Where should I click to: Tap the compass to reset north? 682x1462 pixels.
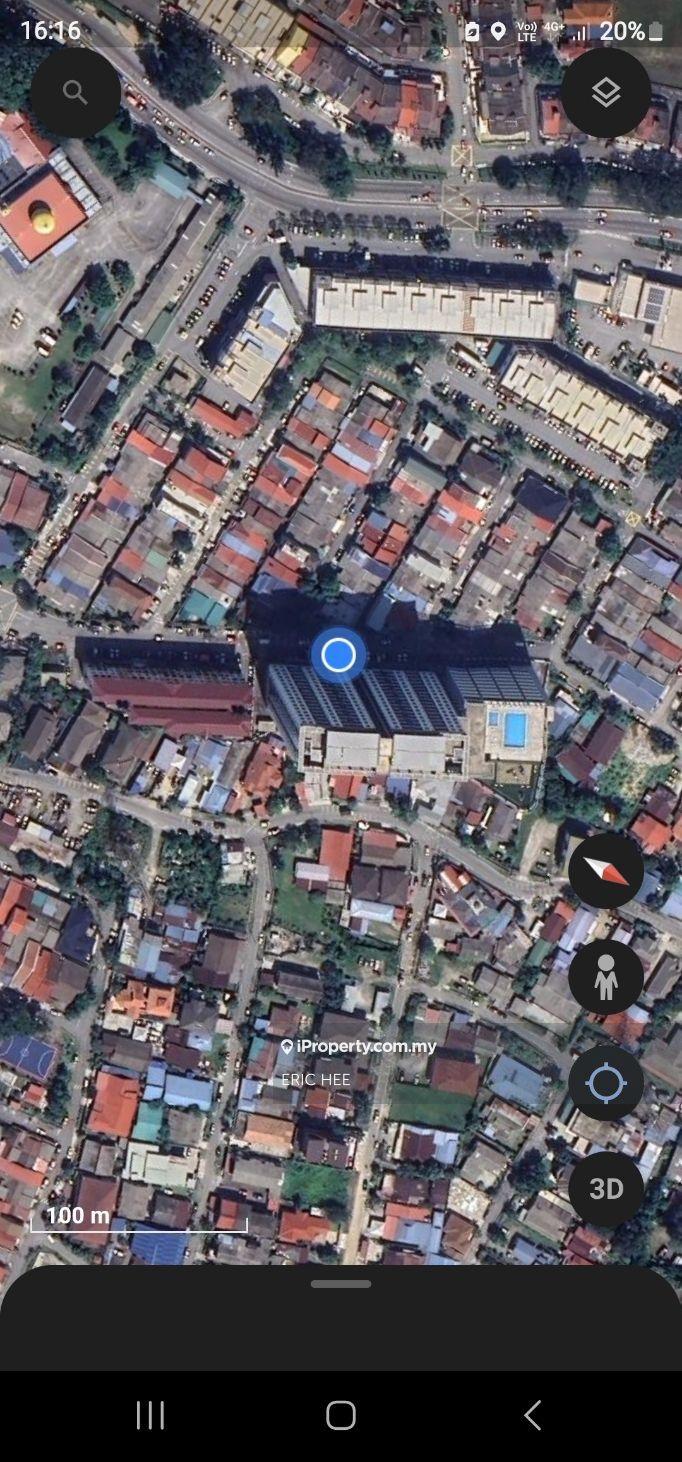[x=606, y=871]
